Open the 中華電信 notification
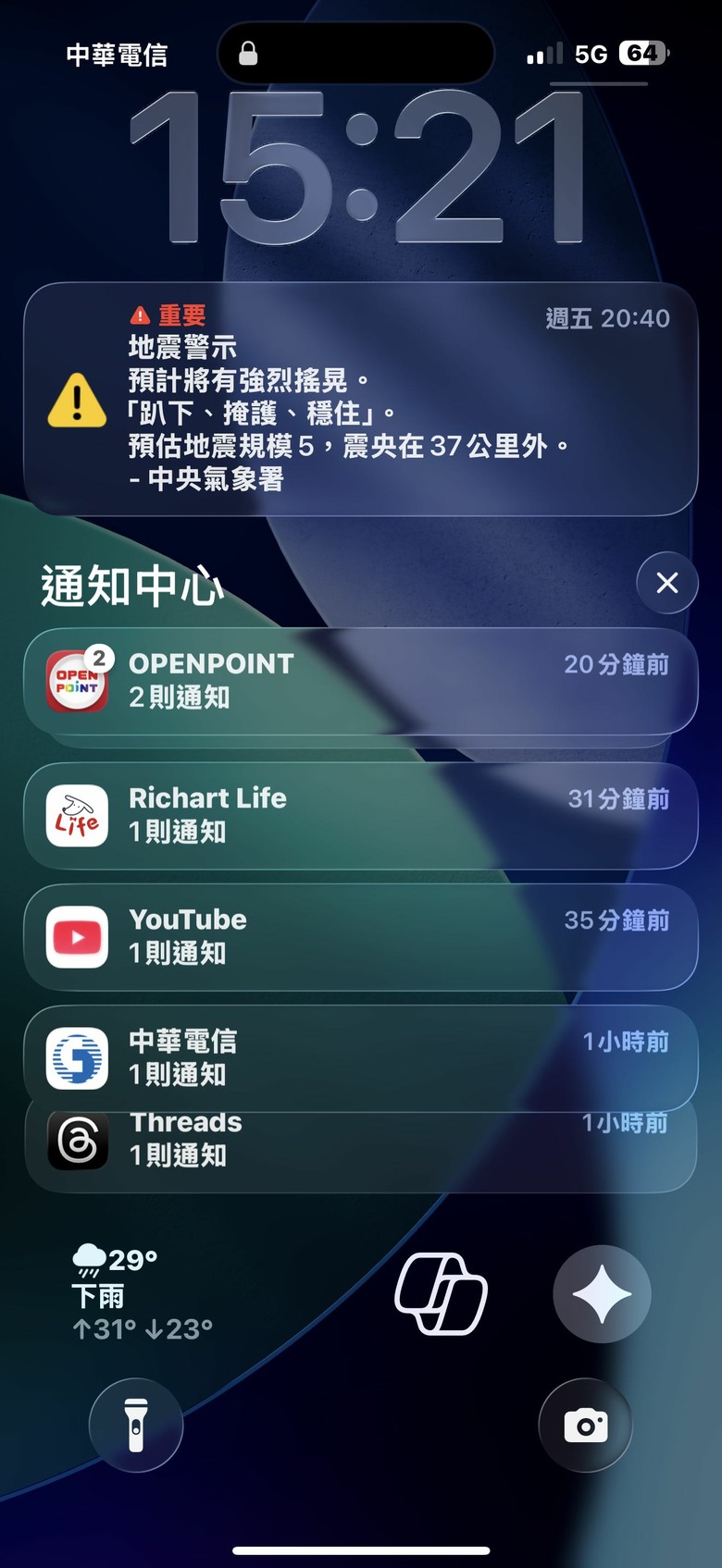The height and width of the screenshot is (1568, 722). (x=360, y=1057)
